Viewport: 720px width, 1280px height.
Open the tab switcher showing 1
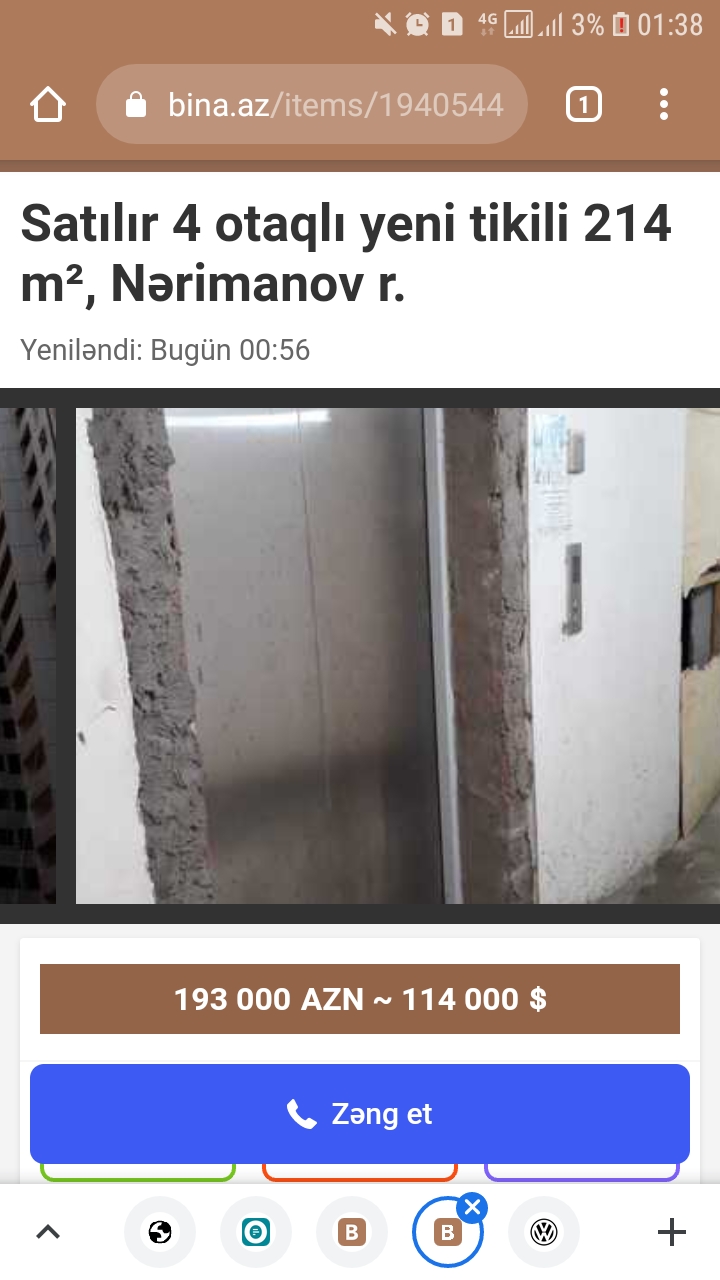pyautogui.click(x=584, y=105)
